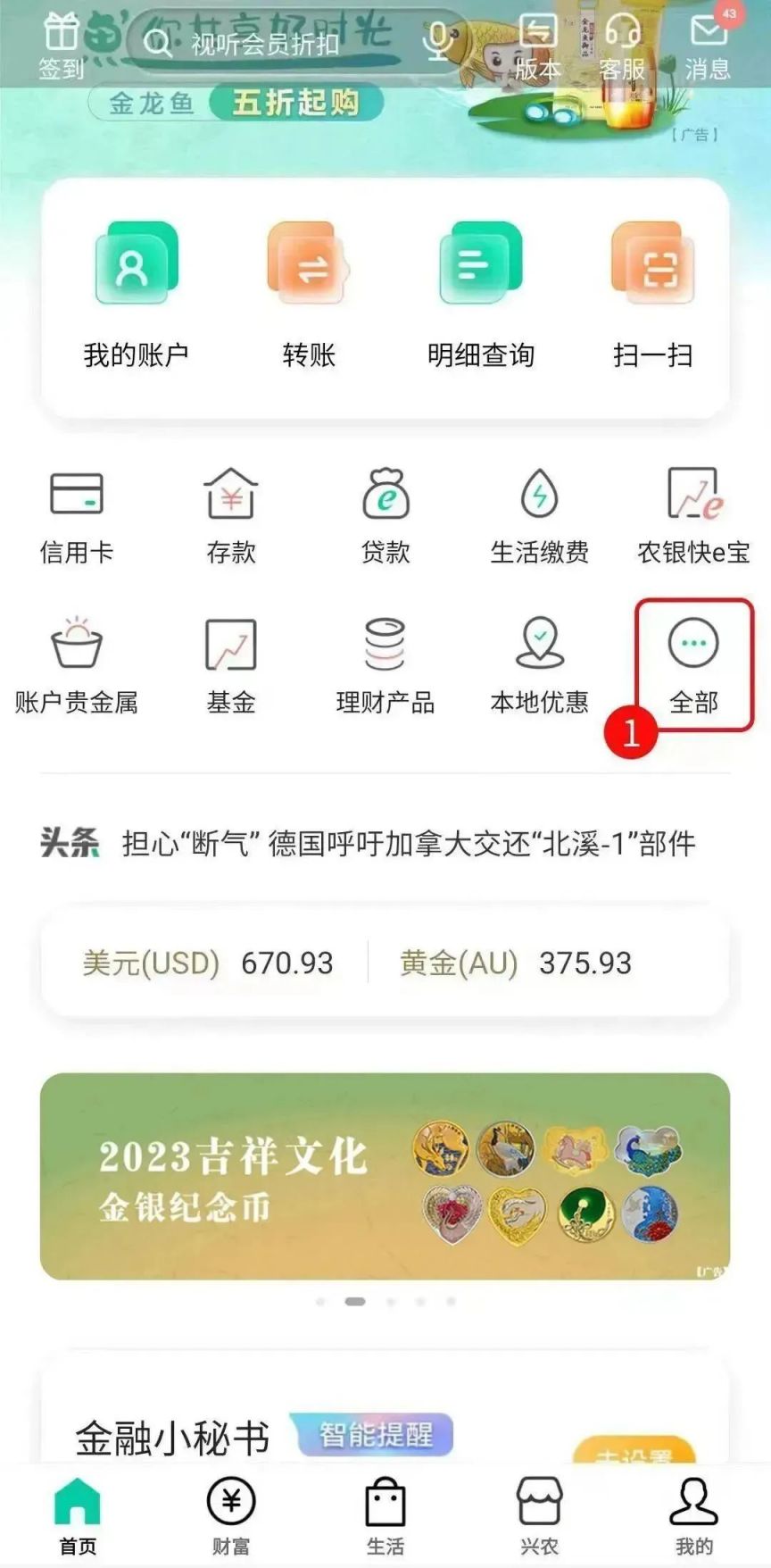Tap the search box showing 视听会员折扣
The image size is (771, 1568).
click(268, 43)
